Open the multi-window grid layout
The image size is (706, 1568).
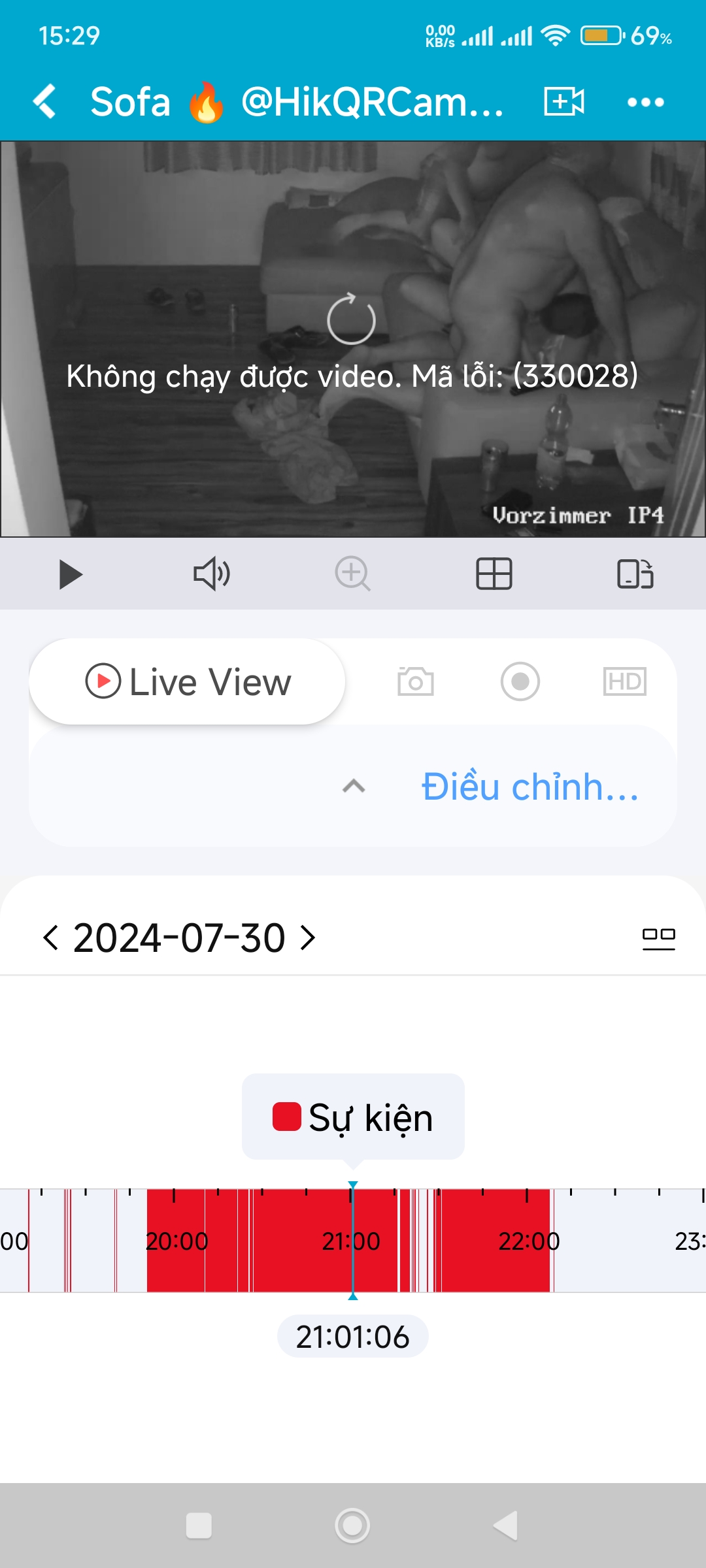click(494, 575)
